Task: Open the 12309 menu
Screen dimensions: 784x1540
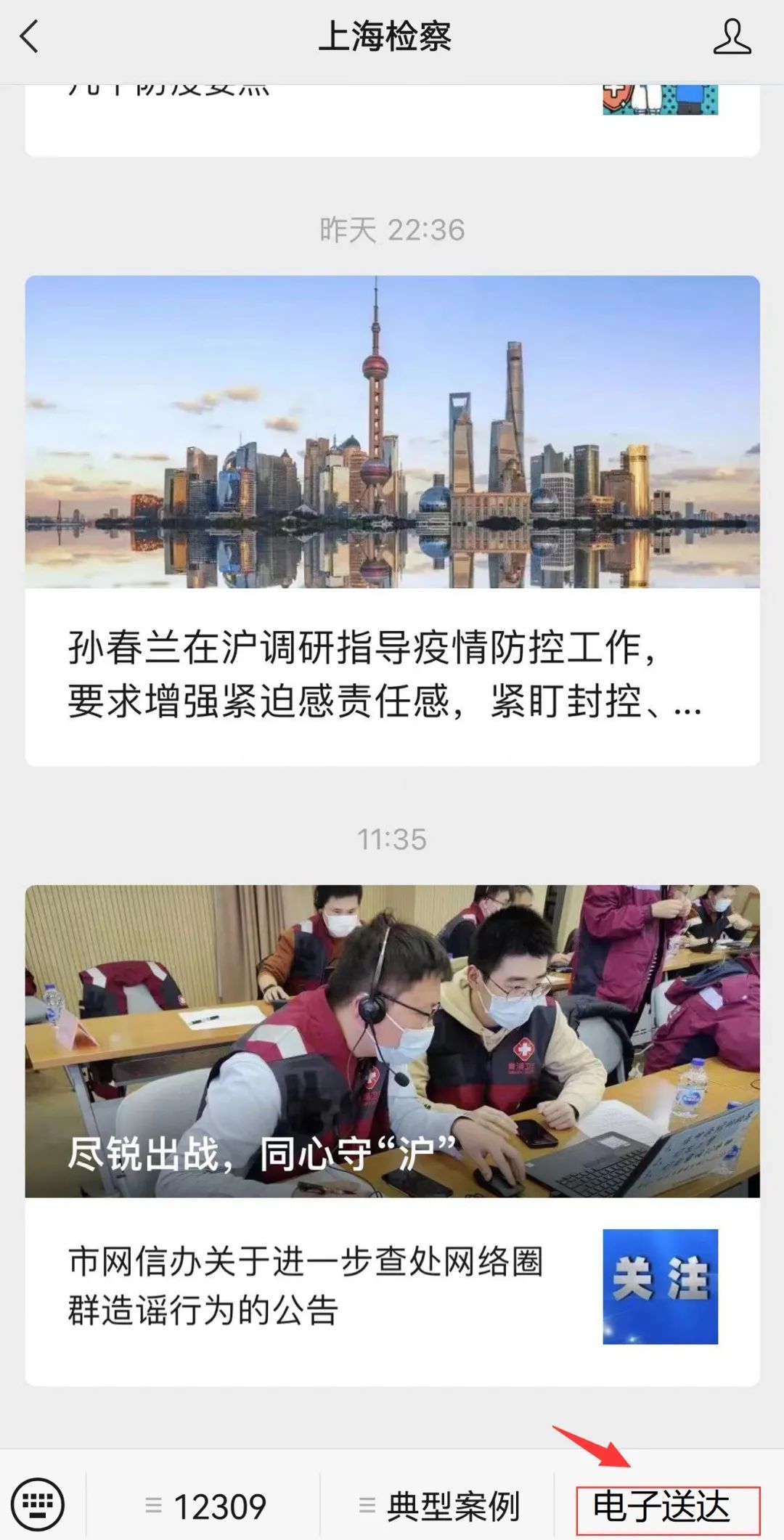Action: pyautogui.click(x=205, y=1507)
